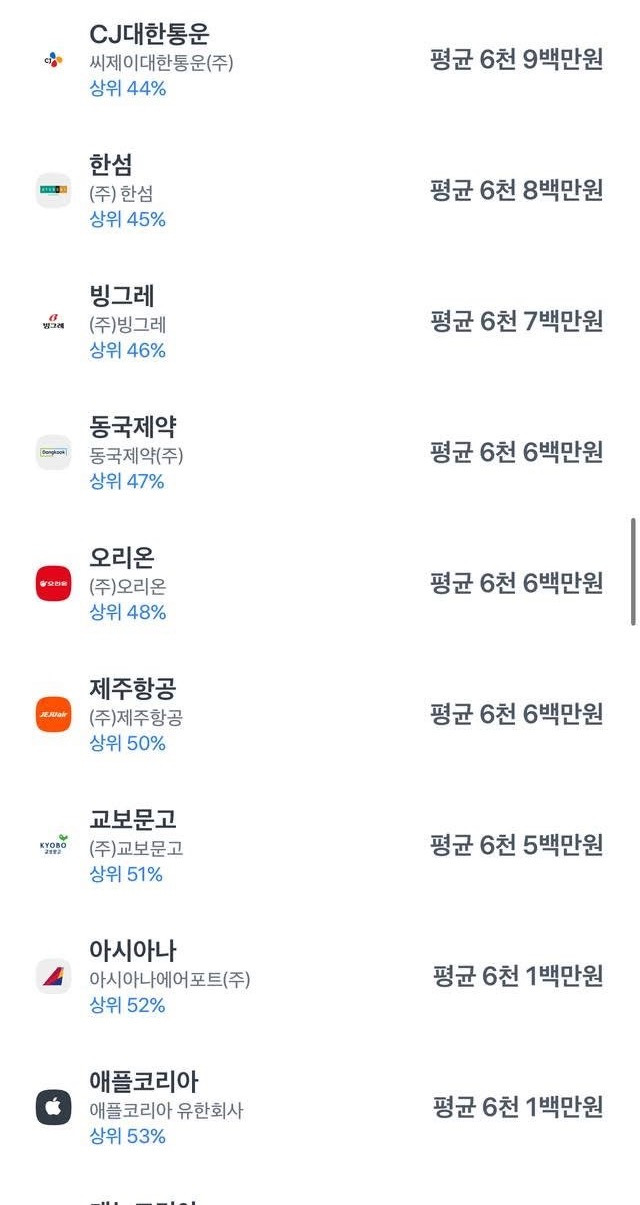This screenshot has height=1205, width=640.
Task: View 빙그레 company details
Action: point(320,322)
